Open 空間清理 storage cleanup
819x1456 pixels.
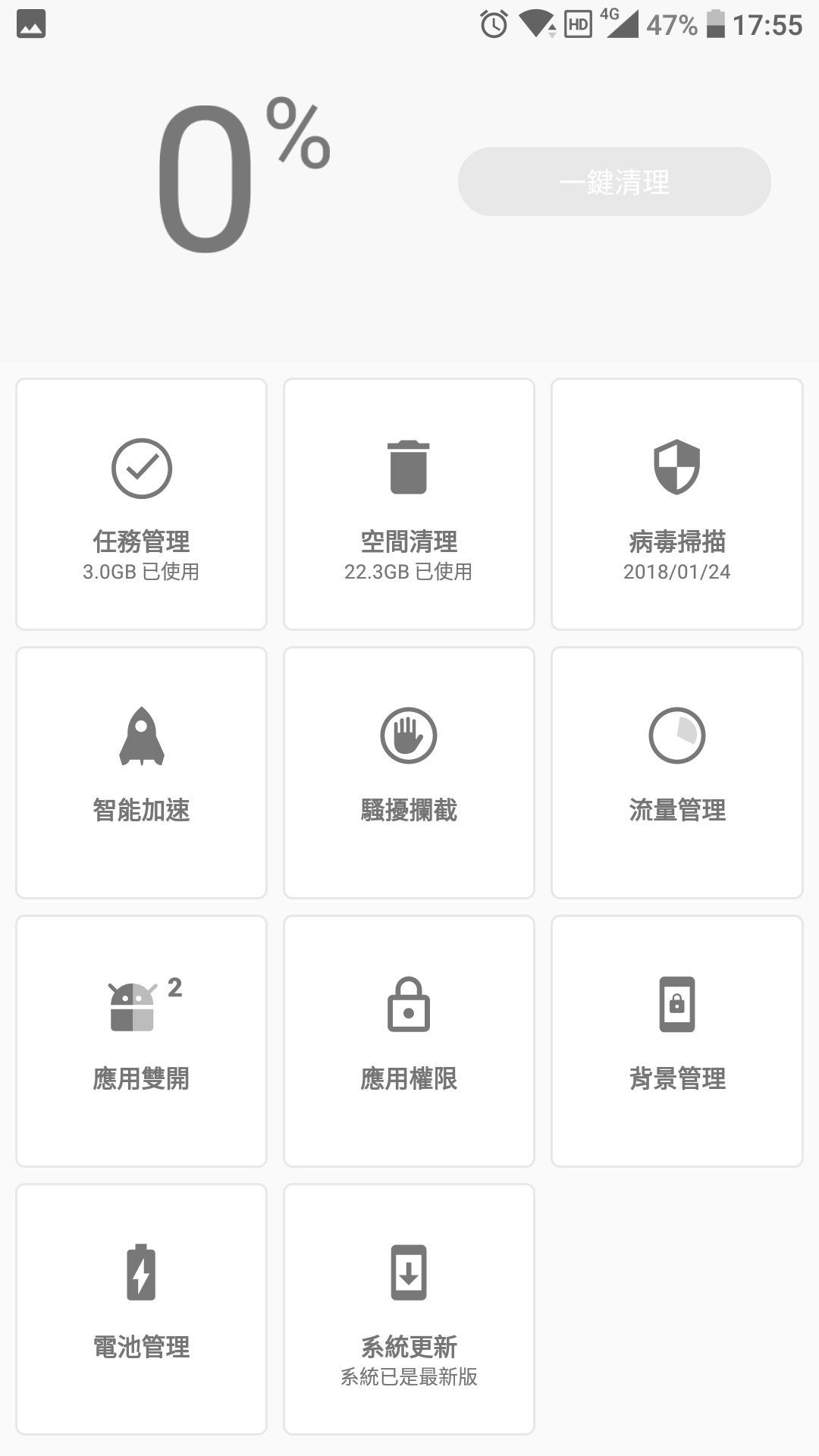pos(409,504)
